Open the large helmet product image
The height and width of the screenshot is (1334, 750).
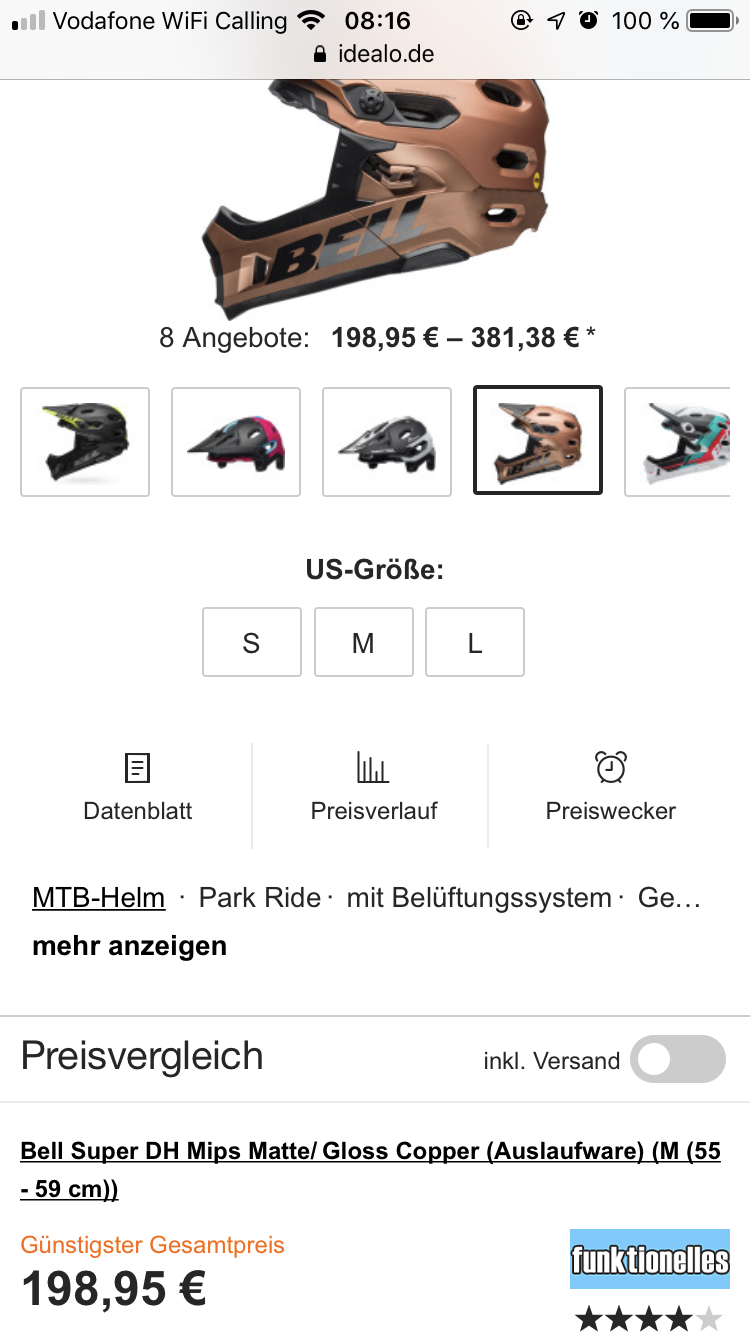375,200
